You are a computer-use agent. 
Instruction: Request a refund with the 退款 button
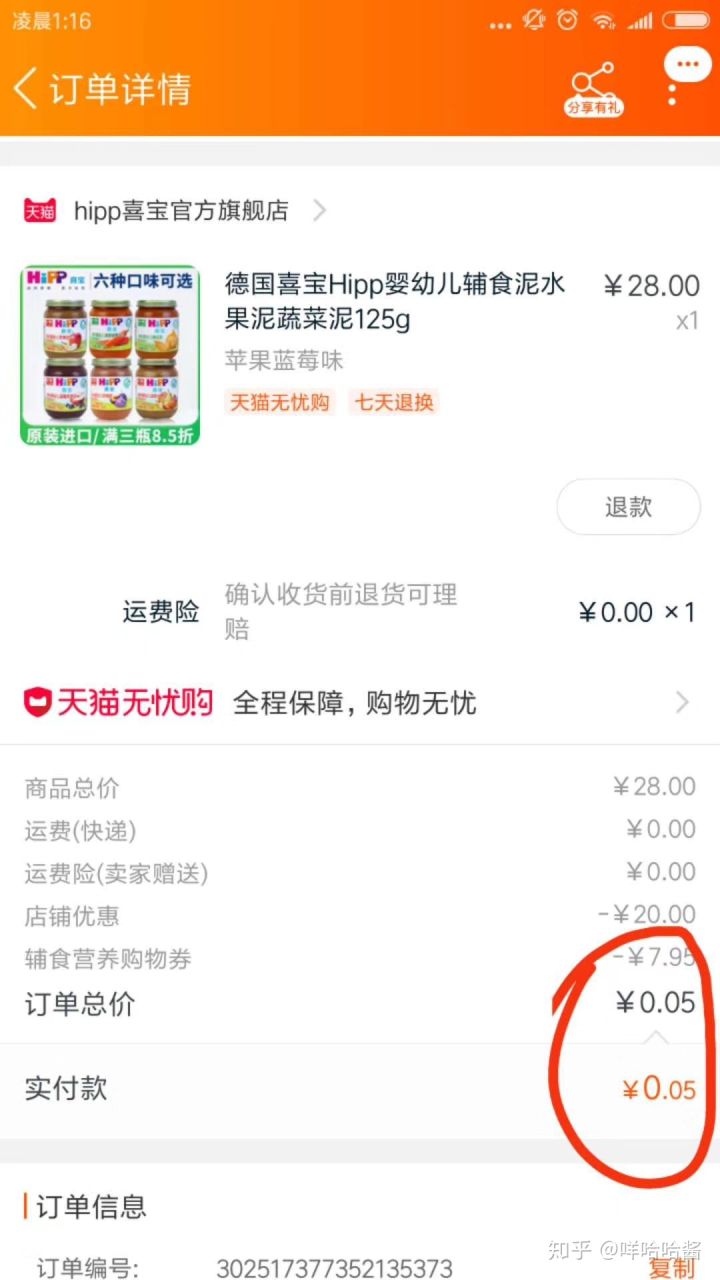pyautogui.click(x=628, y=507)
